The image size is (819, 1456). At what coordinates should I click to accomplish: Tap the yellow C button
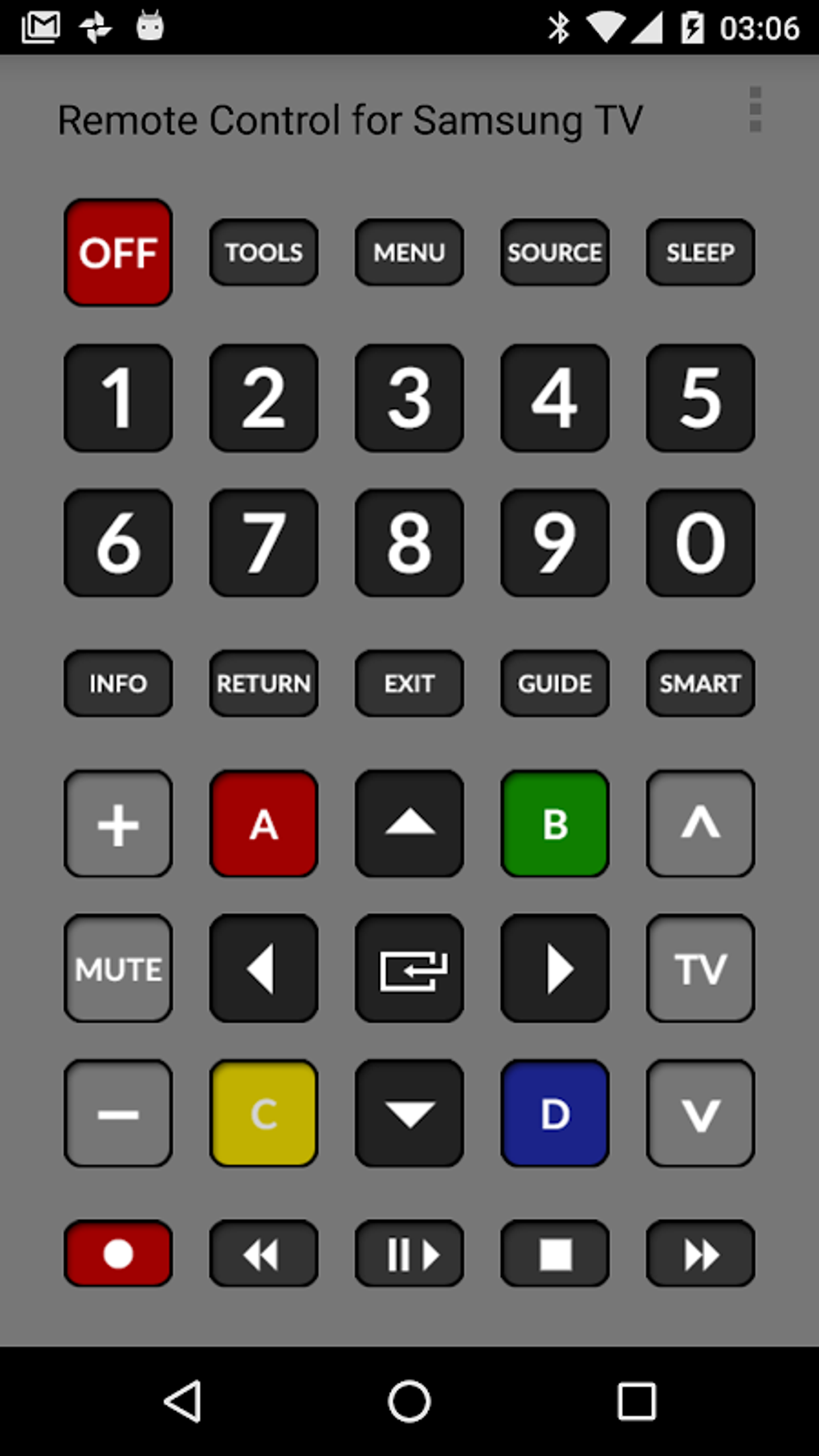coord(263,1113)
